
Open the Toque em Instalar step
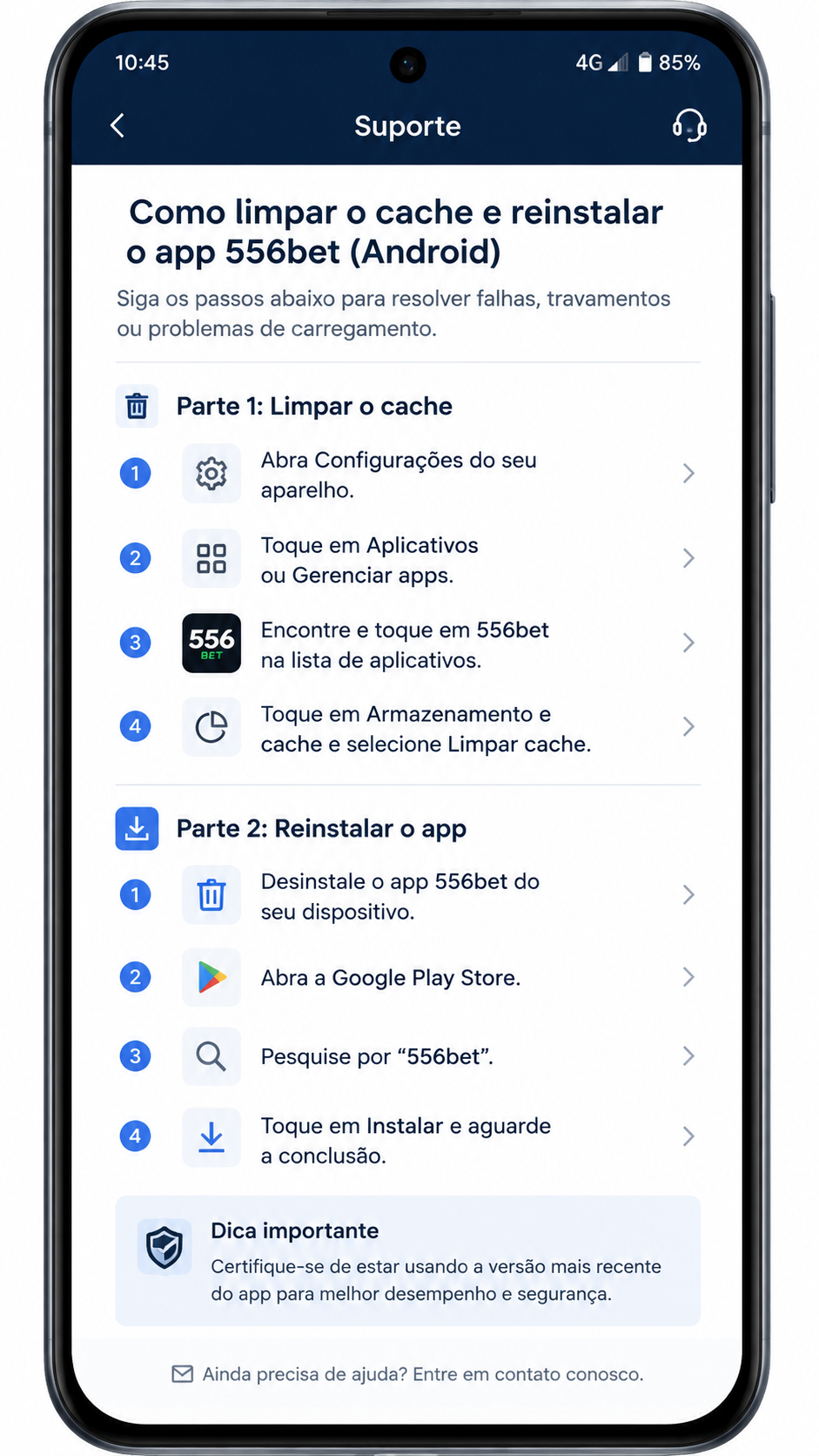(407, 1137)
